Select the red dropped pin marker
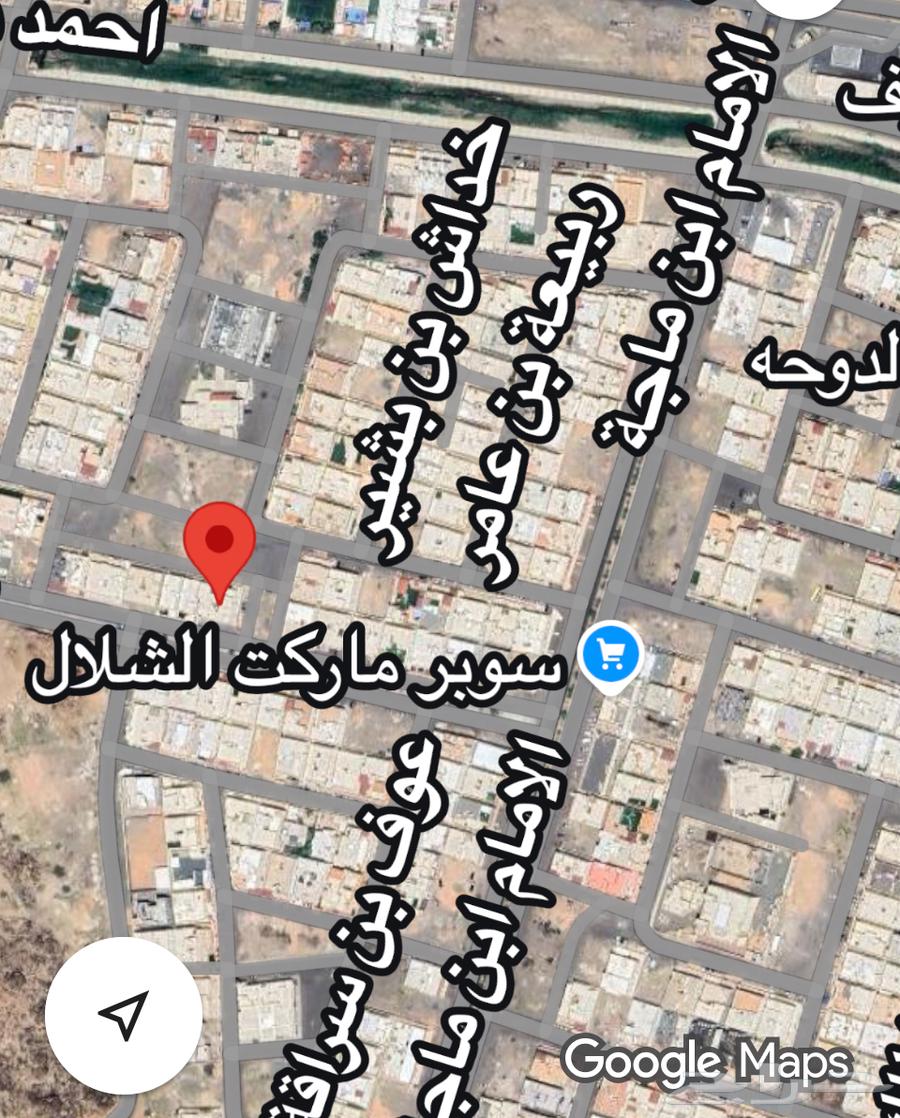This screenshot has width=900, height=1118. pyautogui.click(x=220, y=545)
